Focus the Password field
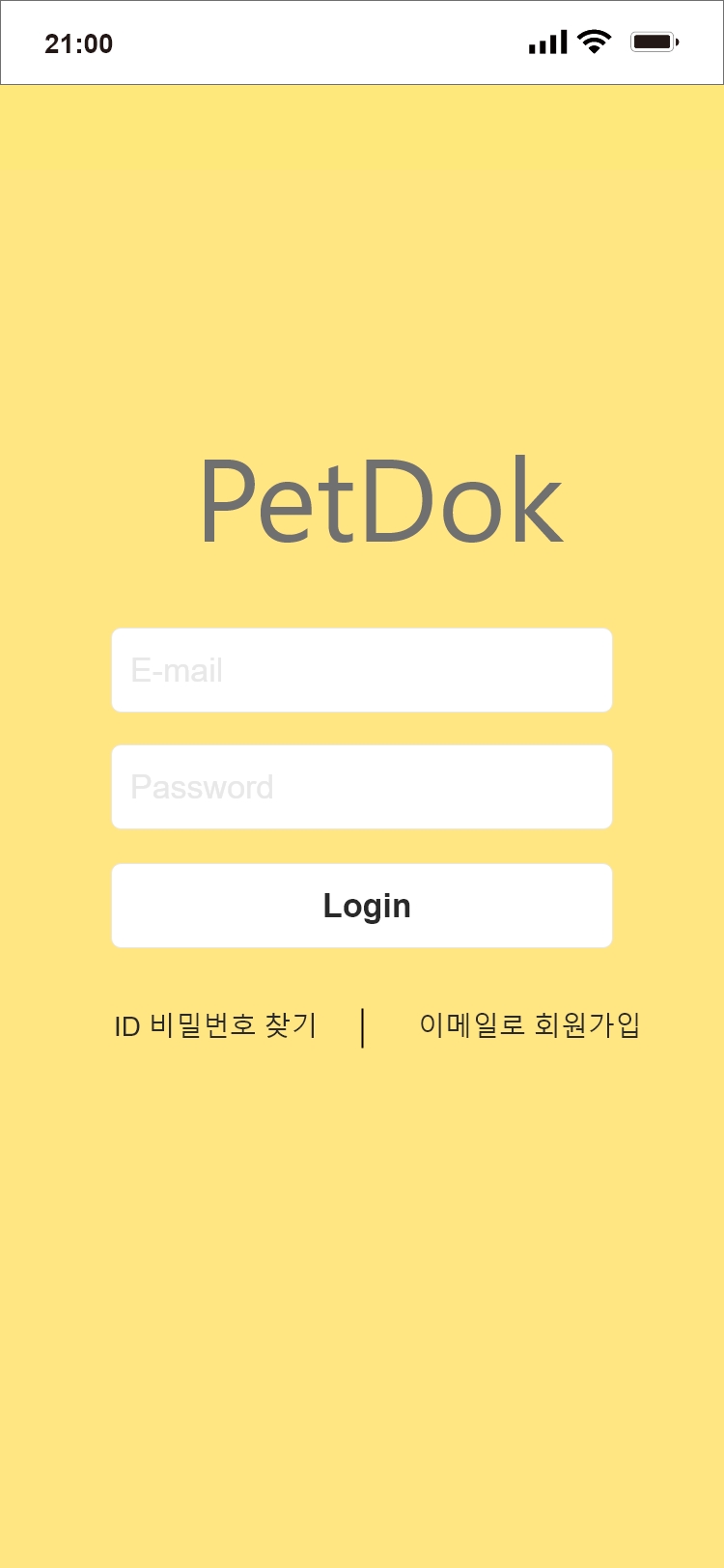The image size is (724, 1568). coord(362,787)
